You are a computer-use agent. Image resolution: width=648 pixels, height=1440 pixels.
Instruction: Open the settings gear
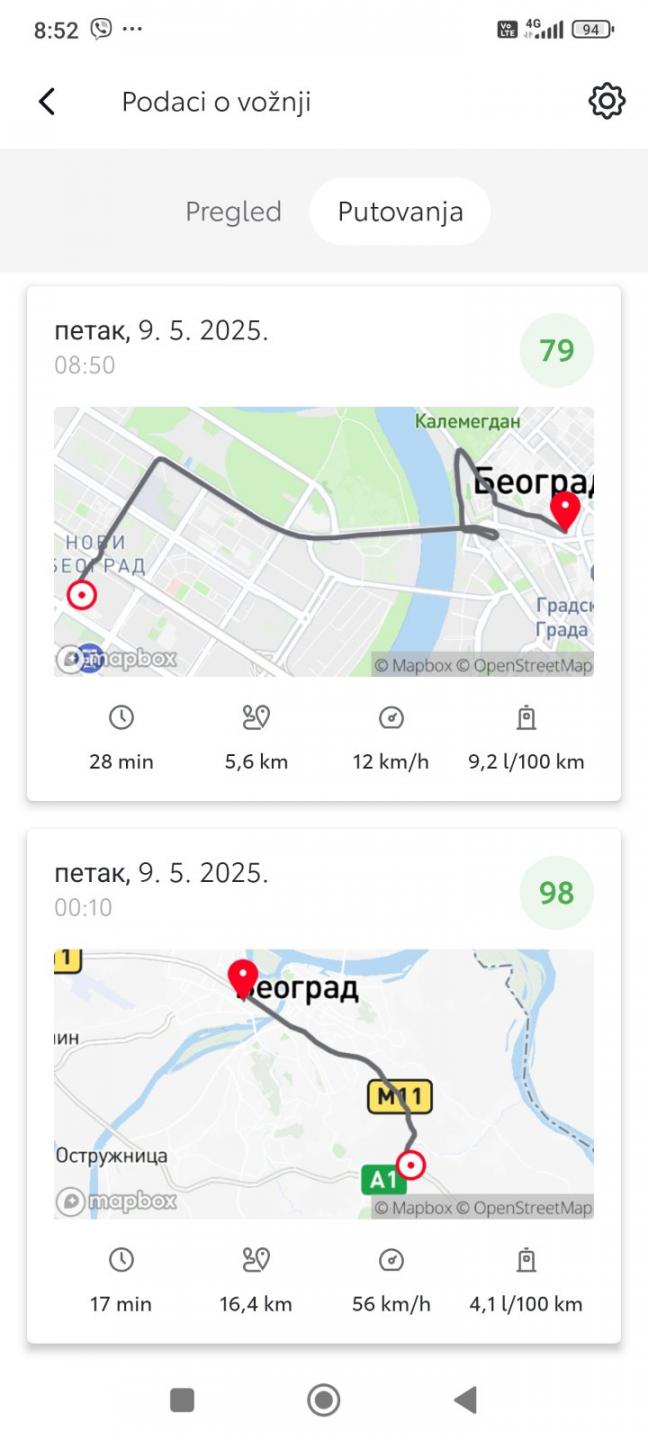pos(606,101)
